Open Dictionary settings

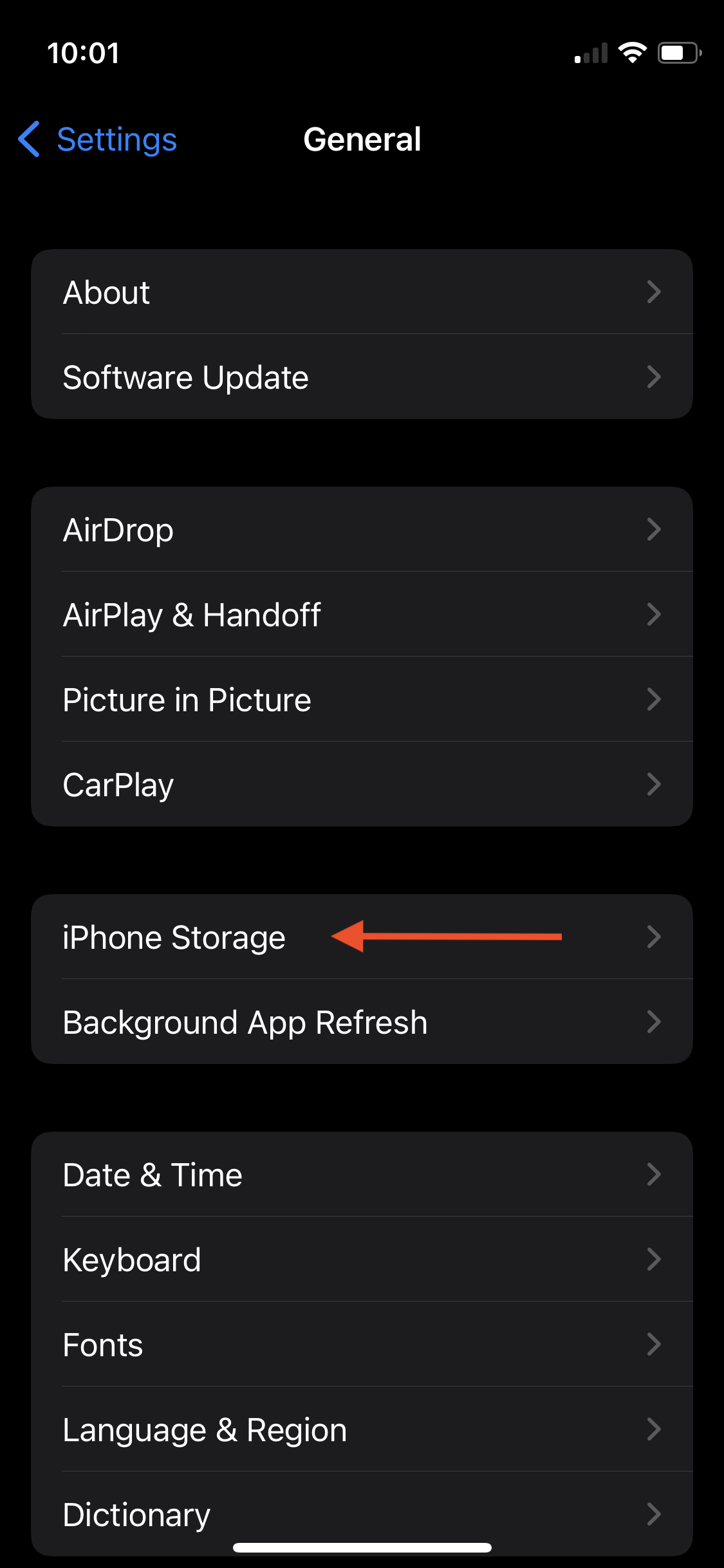tap(362, 1513)
